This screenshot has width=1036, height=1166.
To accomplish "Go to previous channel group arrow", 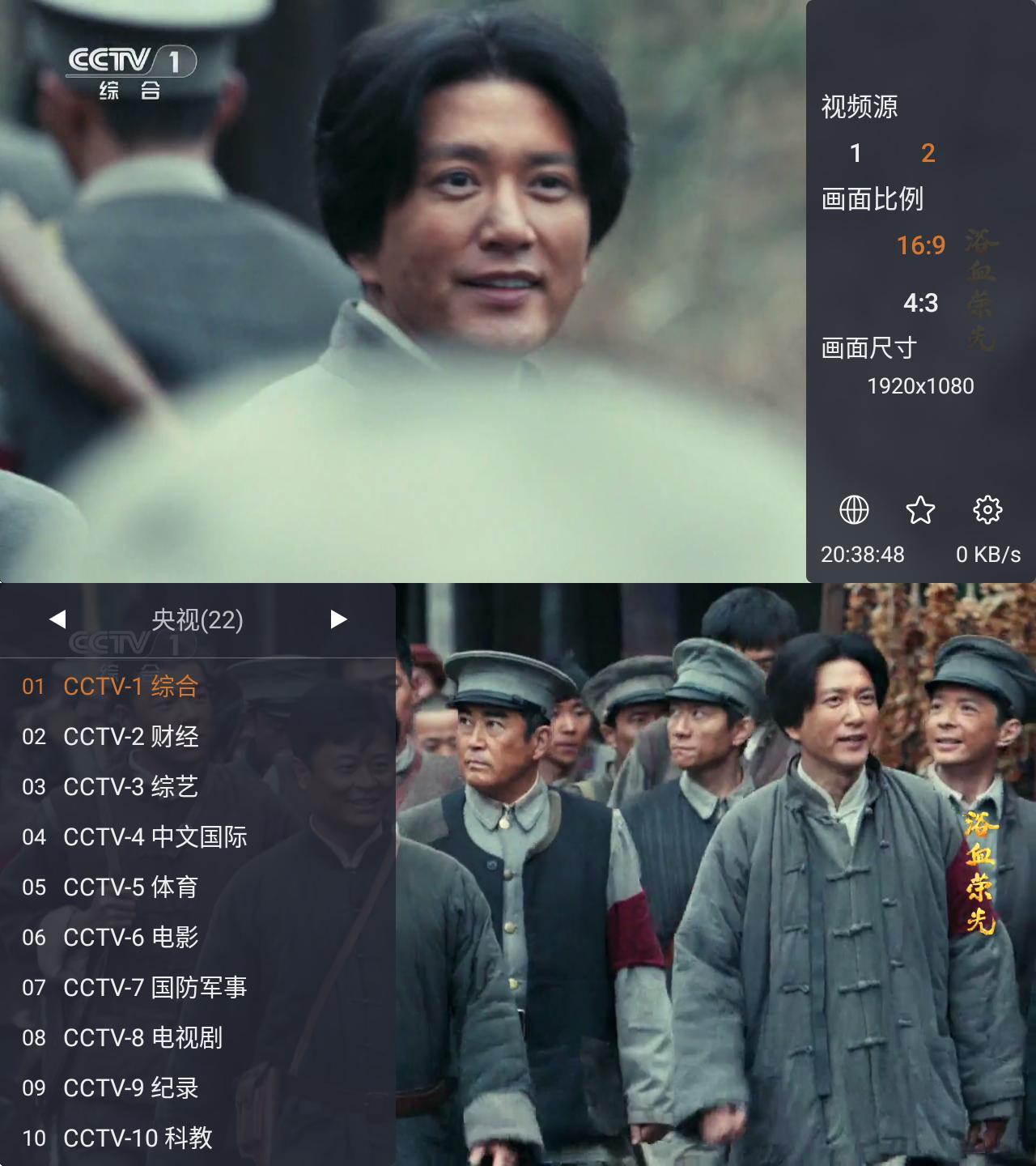I will [57, 619].
